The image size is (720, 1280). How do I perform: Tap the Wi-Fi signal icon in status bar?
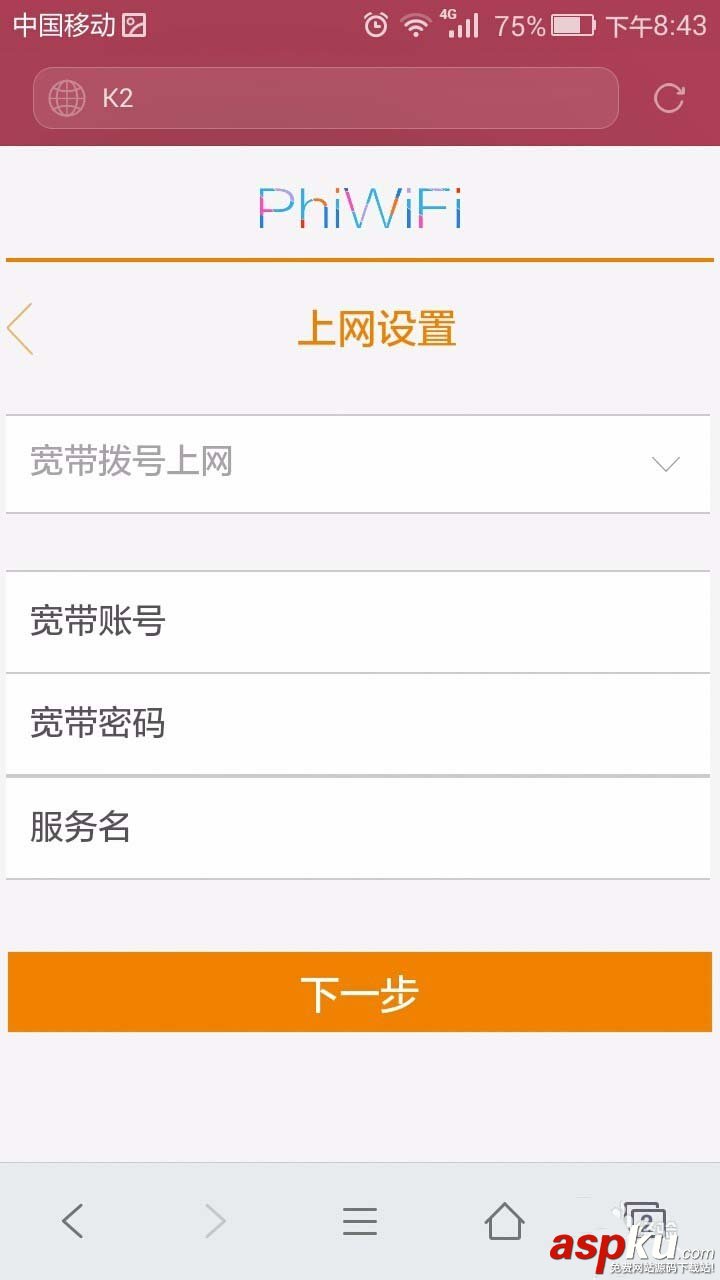coord(414,25)
